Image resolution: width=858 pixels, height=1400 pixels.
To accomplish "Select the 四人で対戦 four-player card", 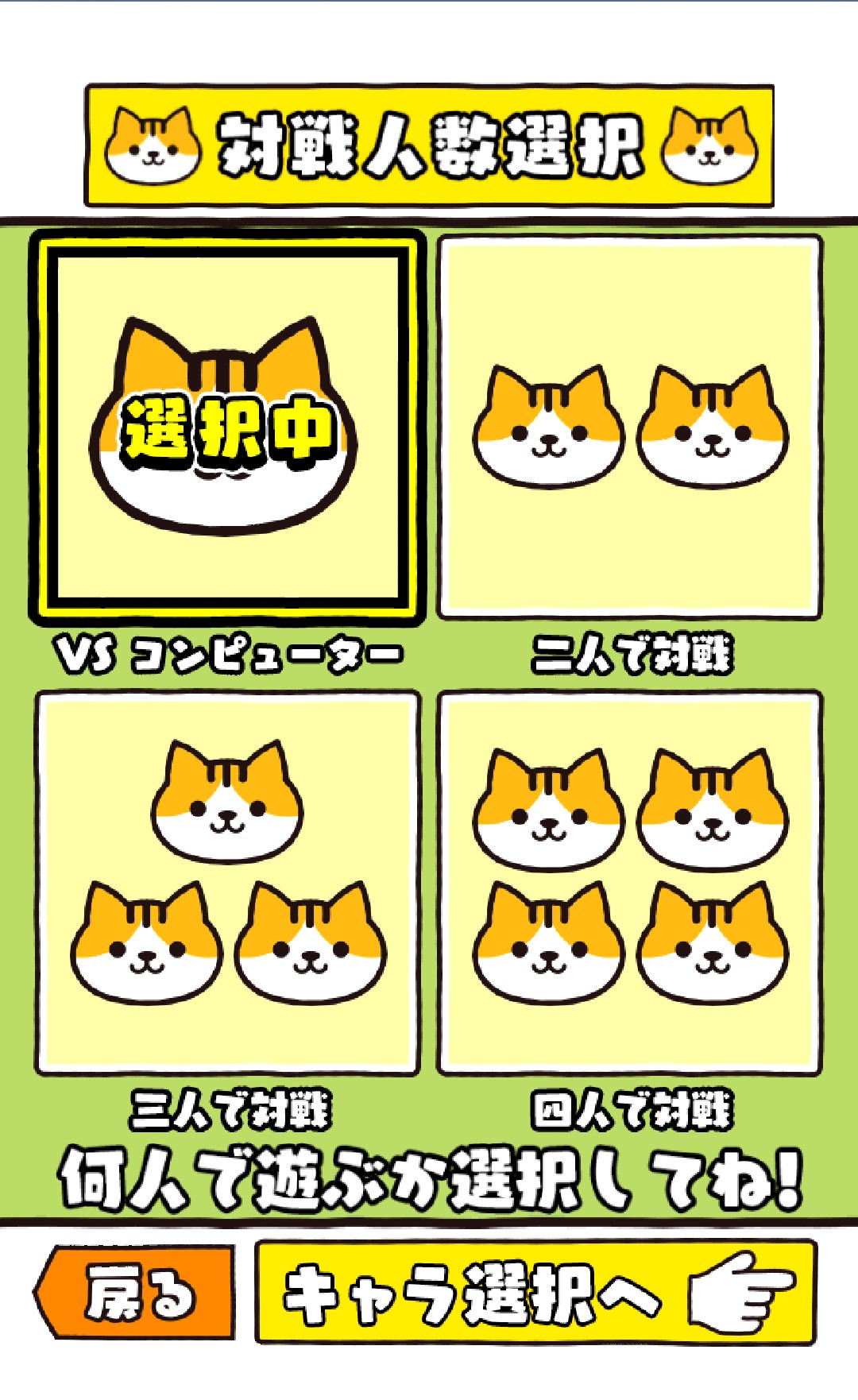I will pos(630,882).
